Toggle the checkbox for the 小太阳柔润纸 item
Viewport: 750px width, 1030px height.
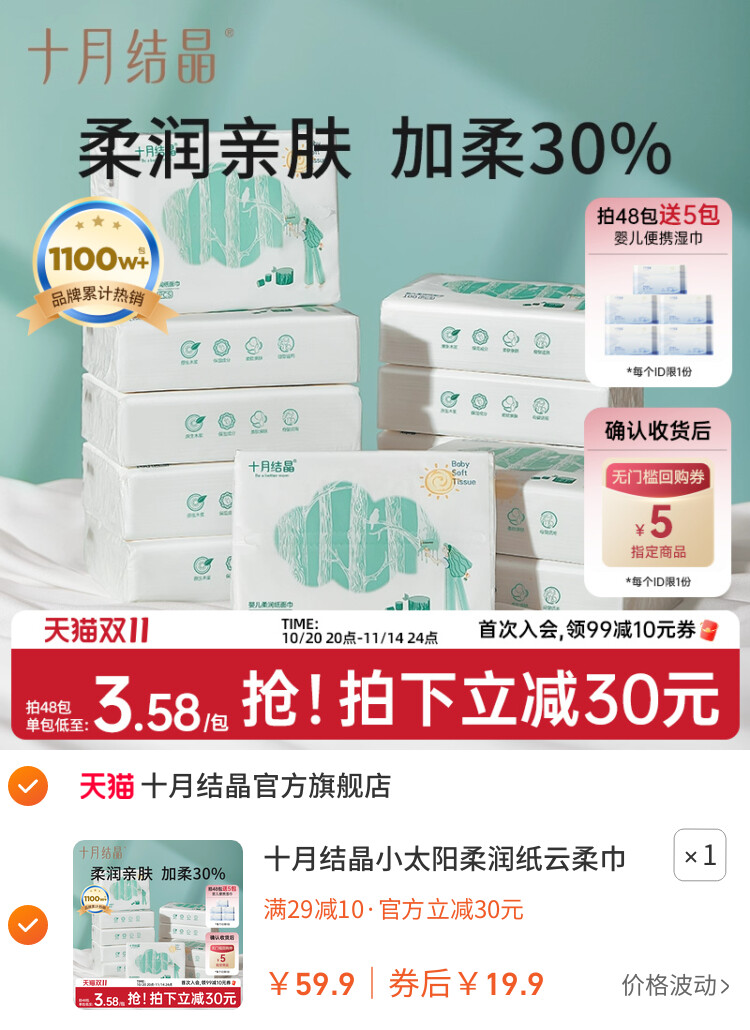point(27,925)
